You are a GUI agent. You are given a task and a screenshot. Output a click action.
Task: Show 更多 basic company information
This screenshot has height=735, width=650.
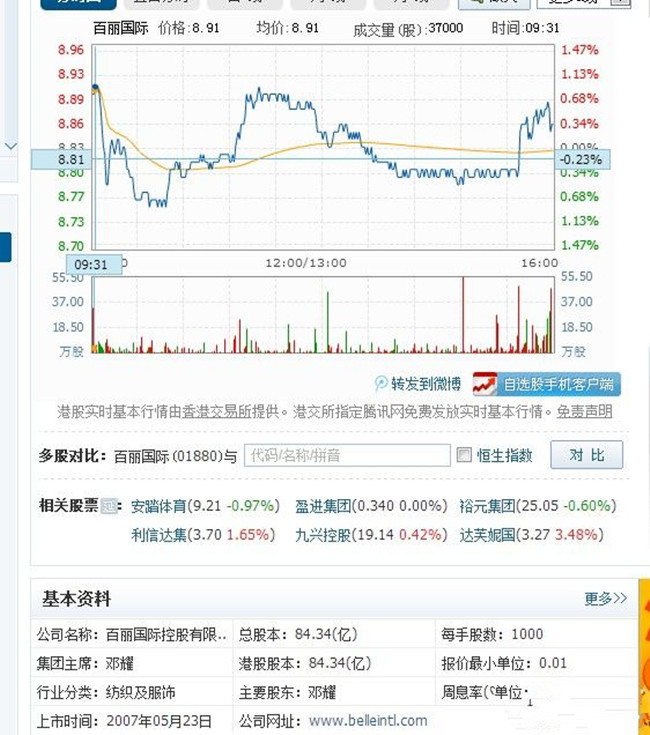(605, 599)
